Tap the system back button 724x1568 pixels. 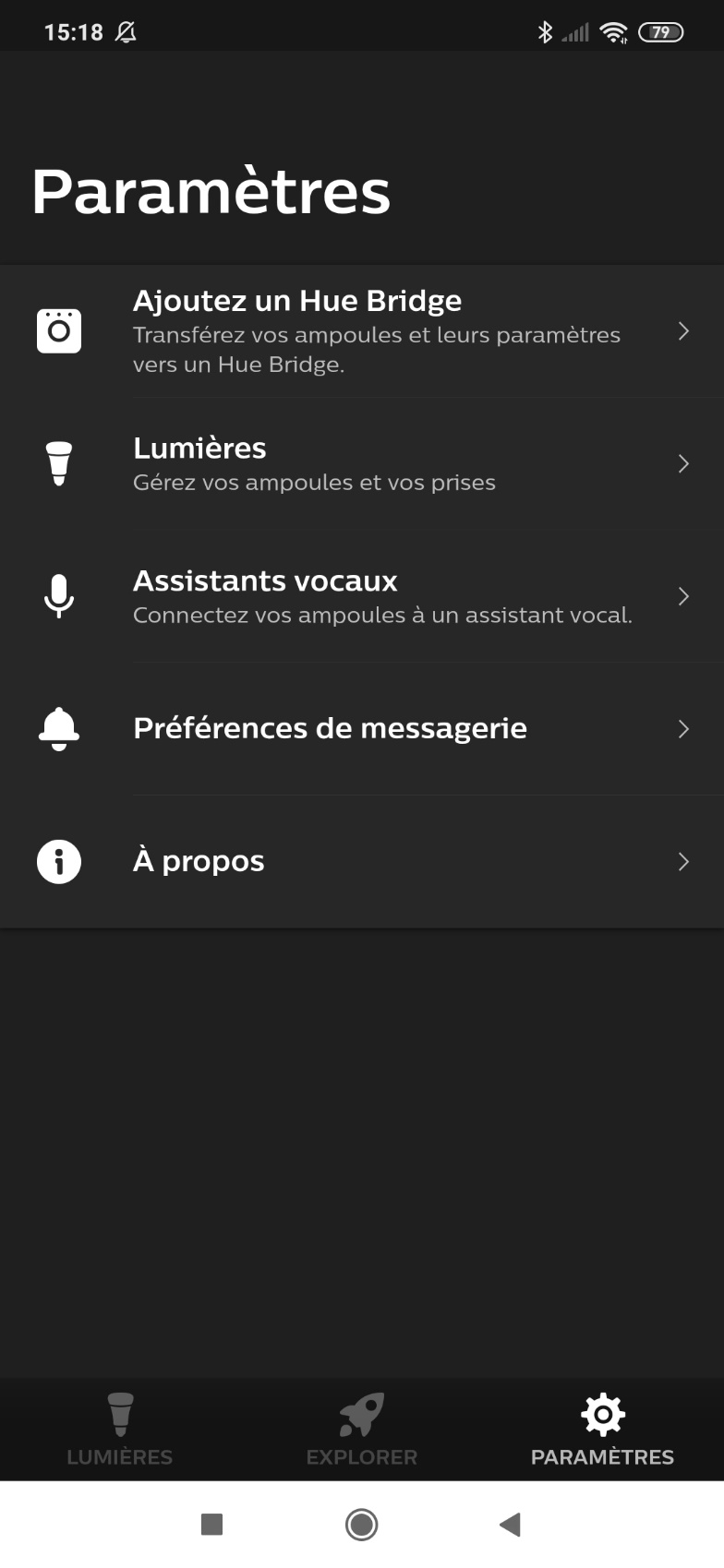pos(511,1525)
